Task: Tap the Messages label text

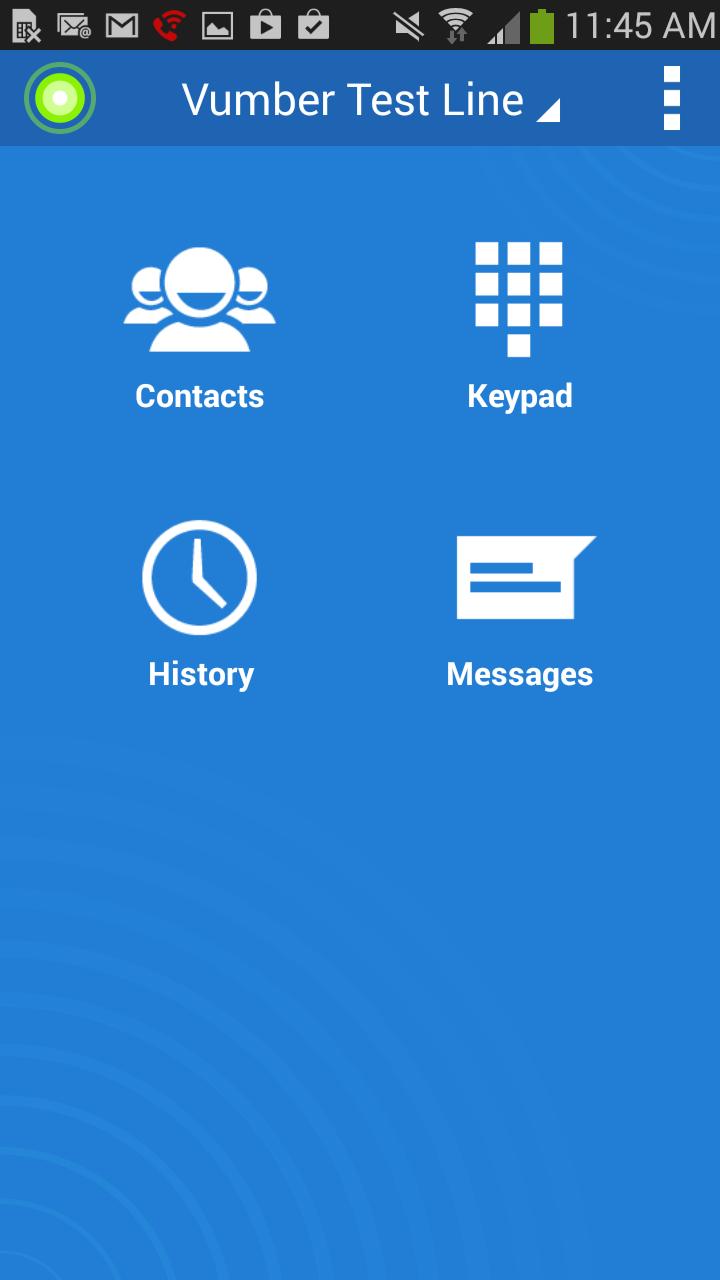Action: (520, 673)
